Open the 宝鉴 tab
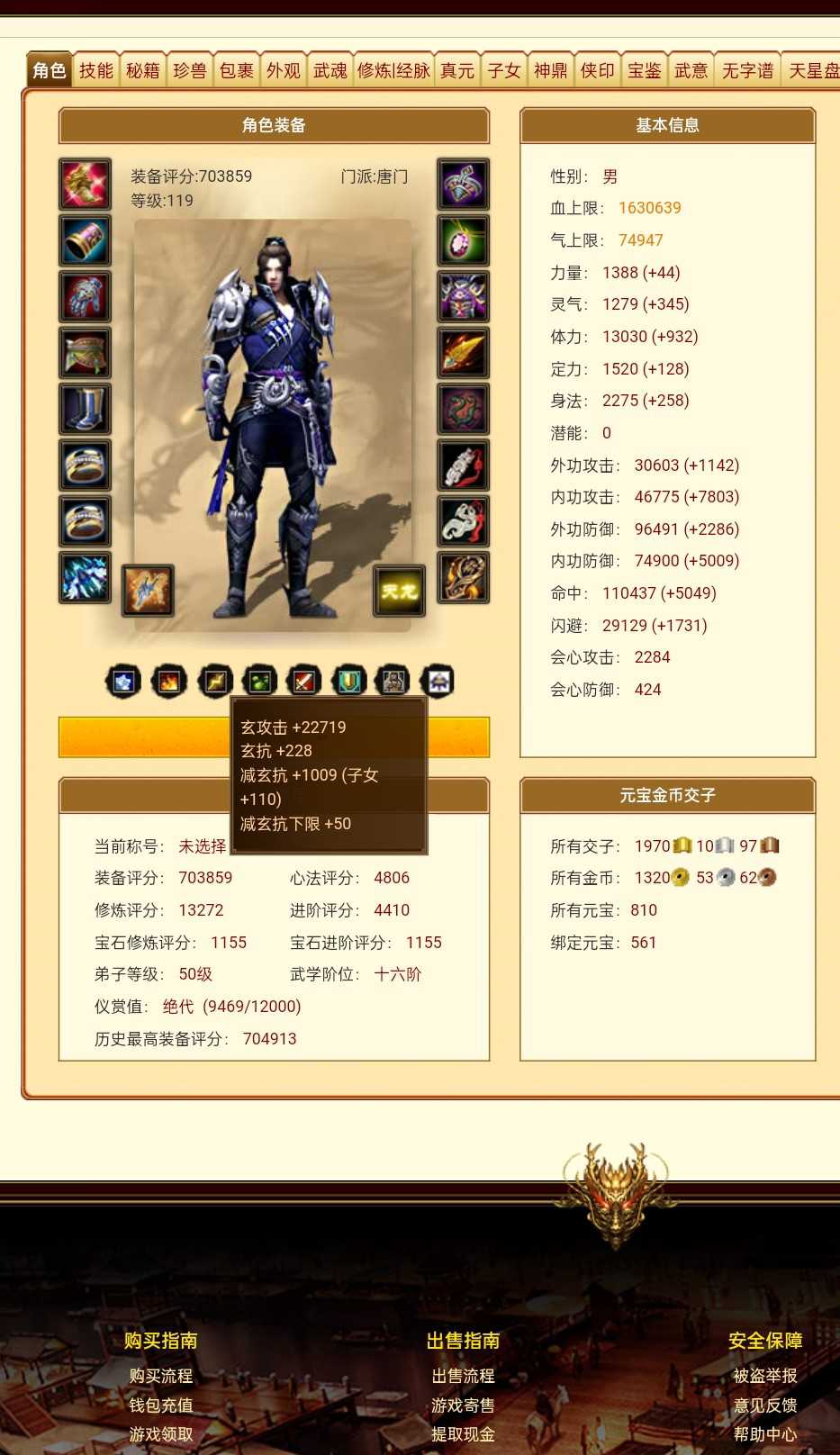 (645, 70)
